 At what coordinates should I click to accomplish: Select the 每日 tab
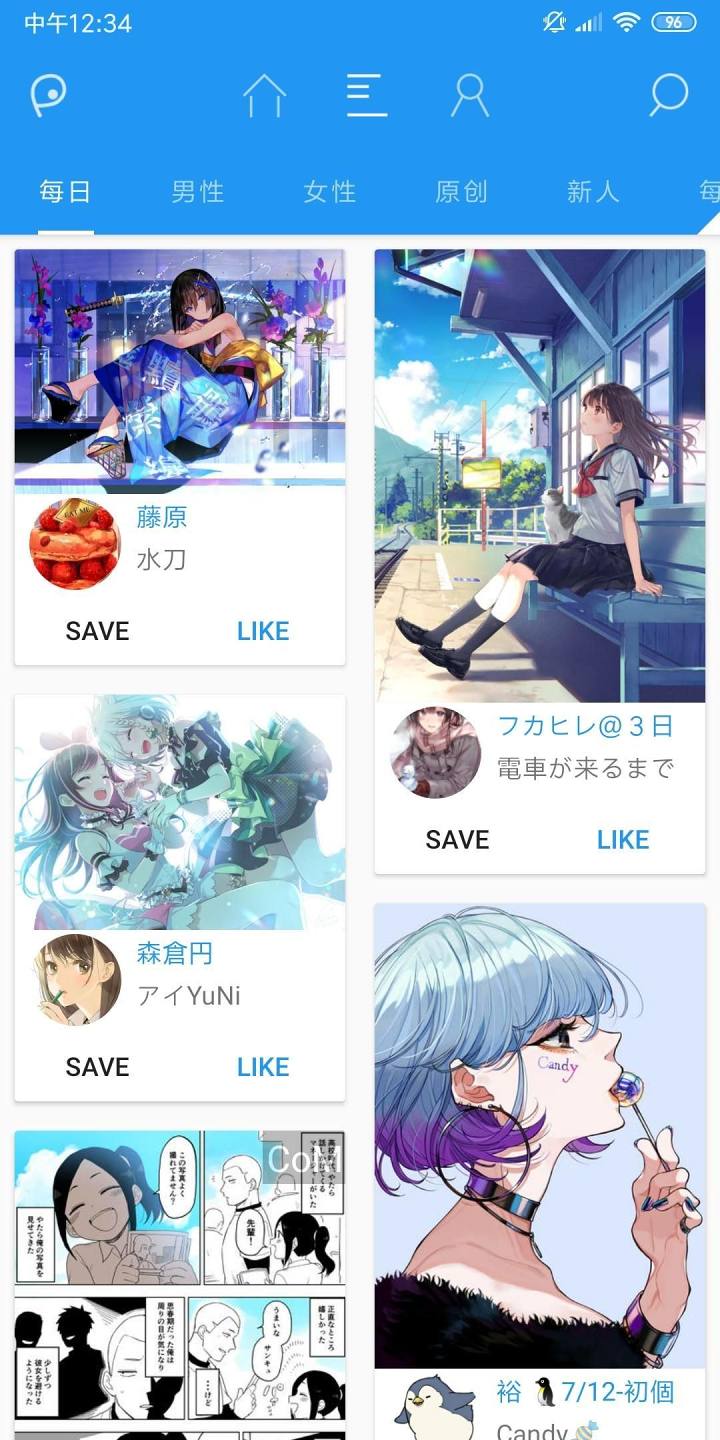[x=66, y=191]
